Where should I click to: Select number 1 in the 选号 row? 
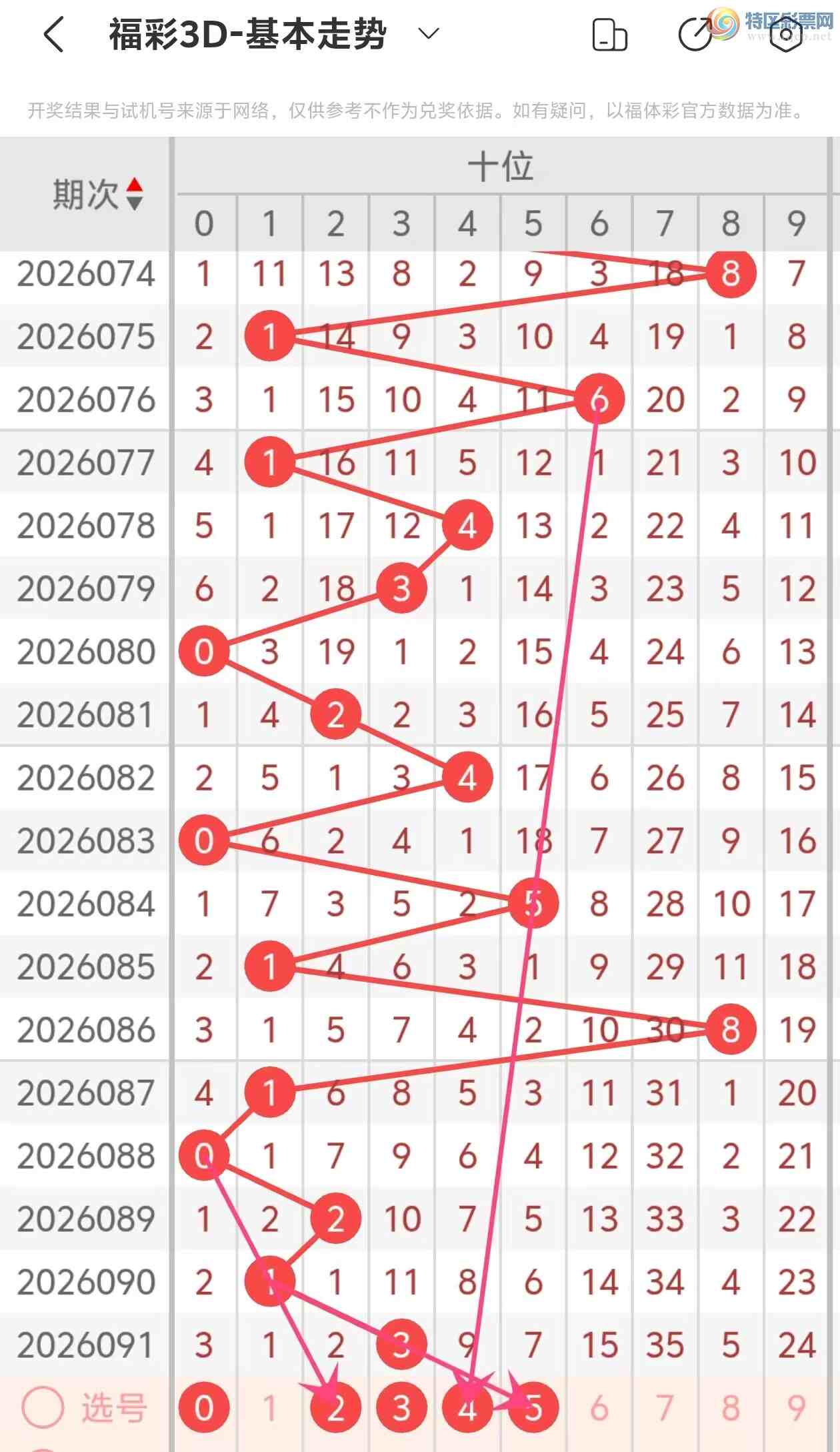[x=269, y=1408]
